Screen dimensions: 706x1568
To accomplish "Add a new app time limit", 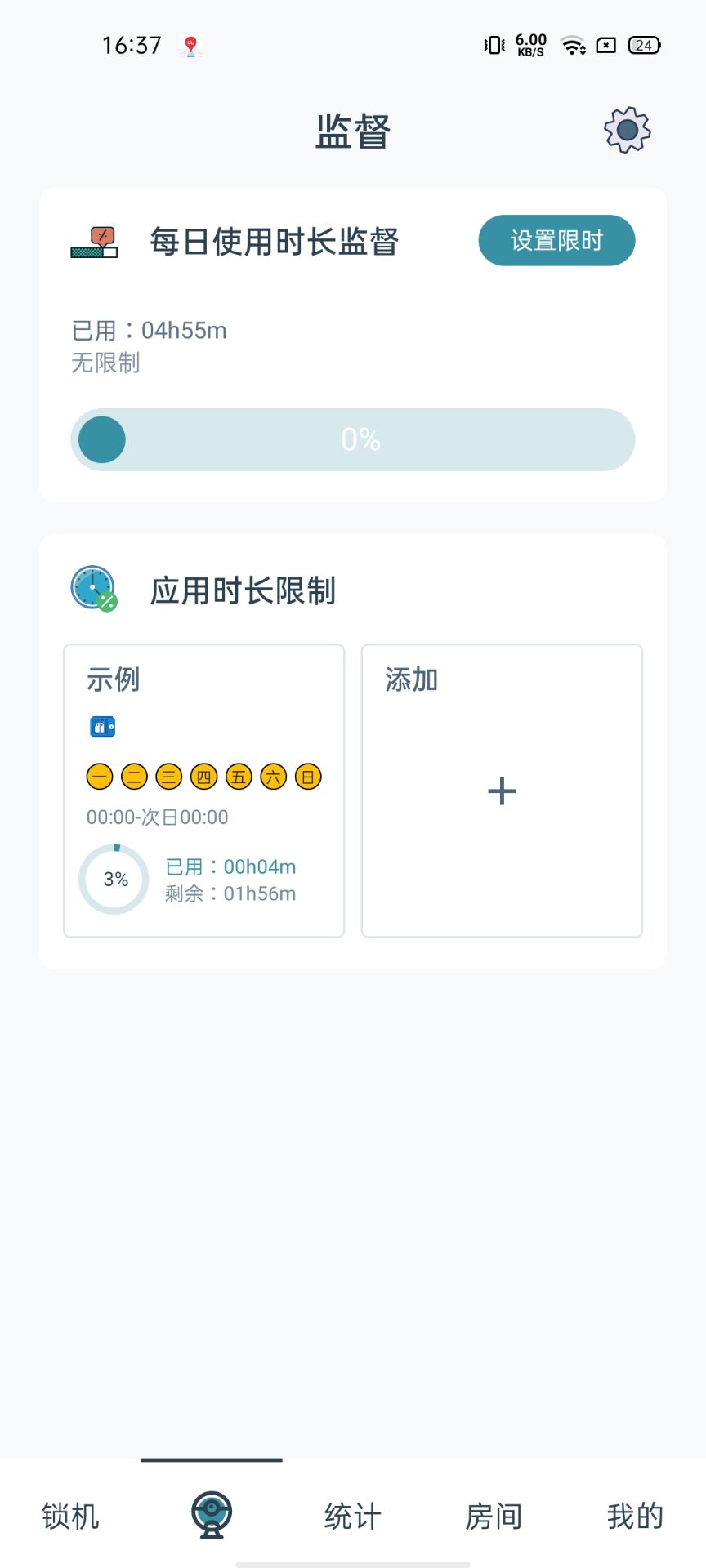I will pyautogui.click(x=502, y=791).
